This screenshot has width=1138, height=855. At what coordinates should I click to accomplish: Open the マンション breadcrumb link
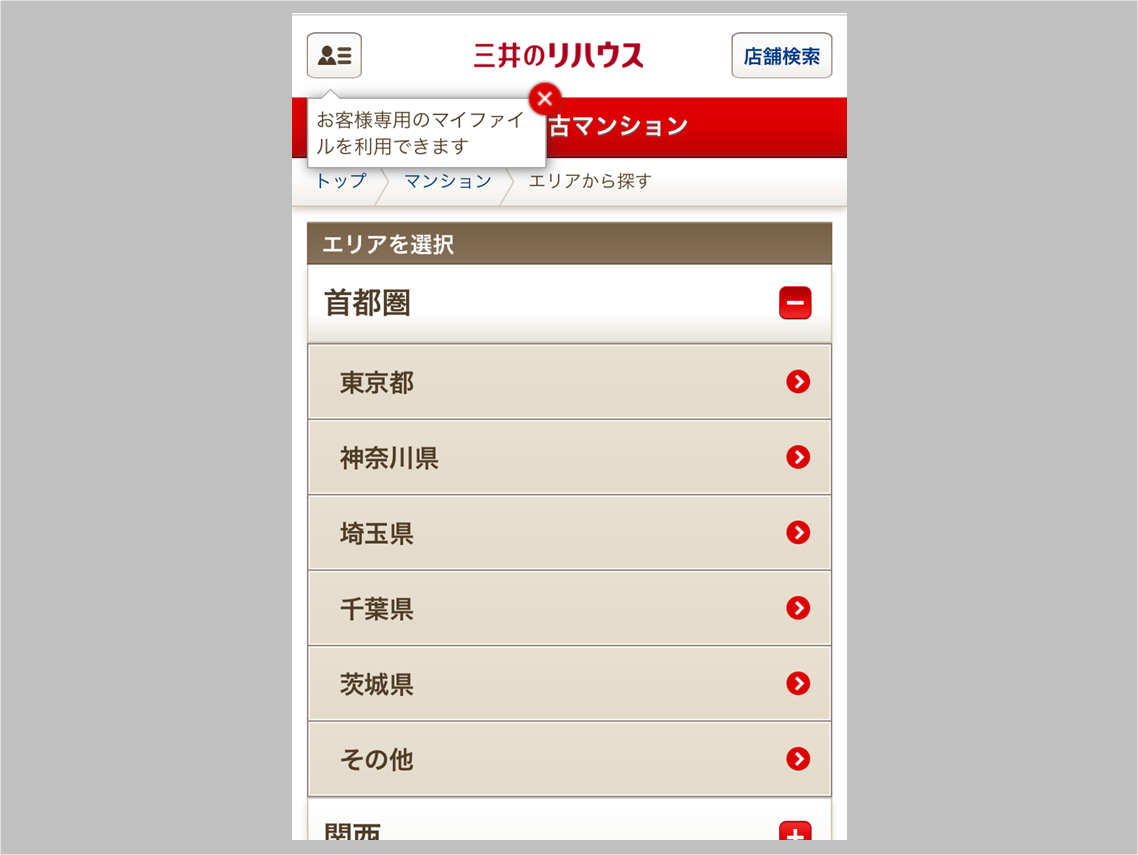coord(447,181)
